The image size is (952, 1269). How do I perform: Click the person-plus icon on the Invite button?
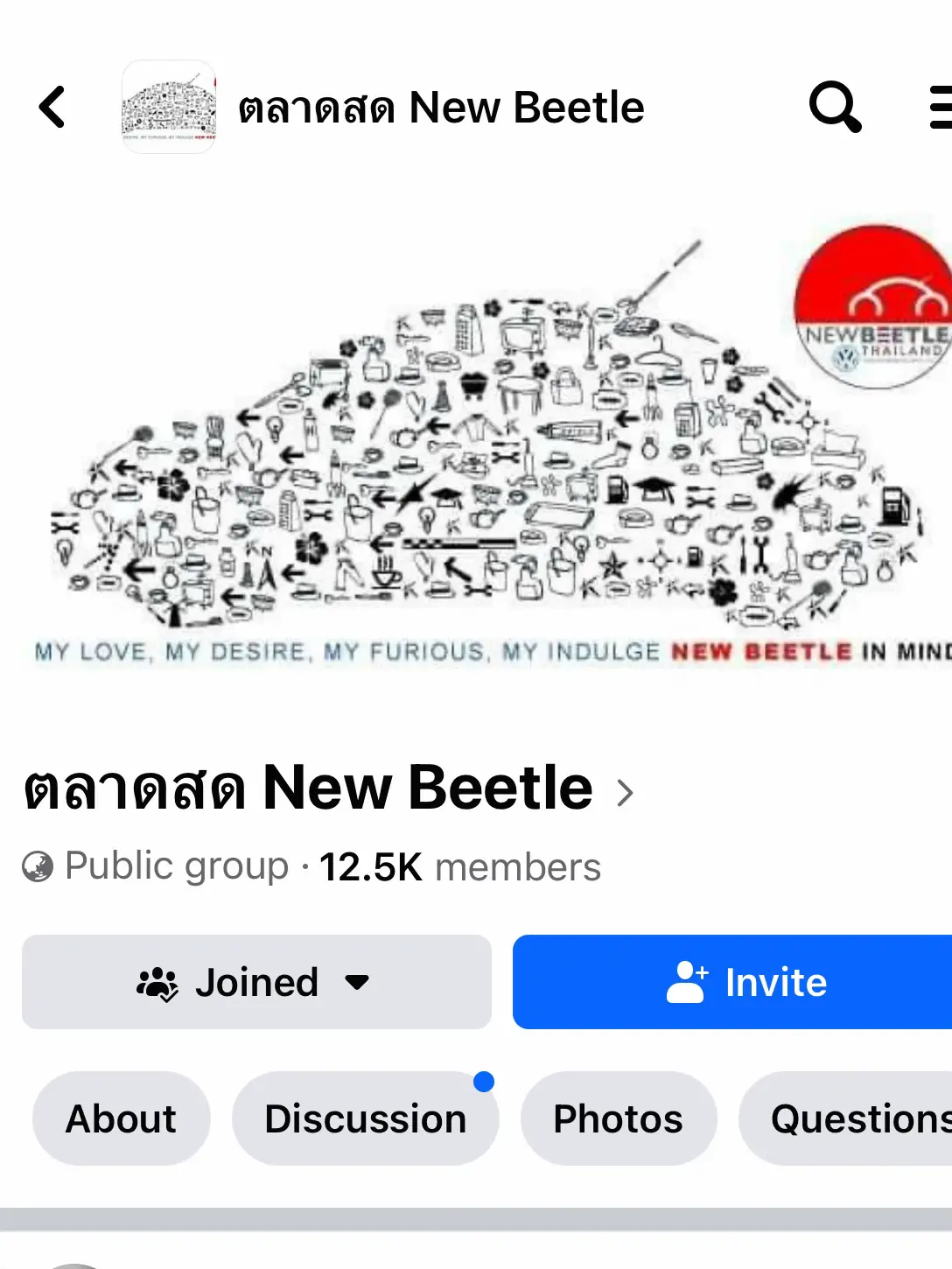[686, 982]
